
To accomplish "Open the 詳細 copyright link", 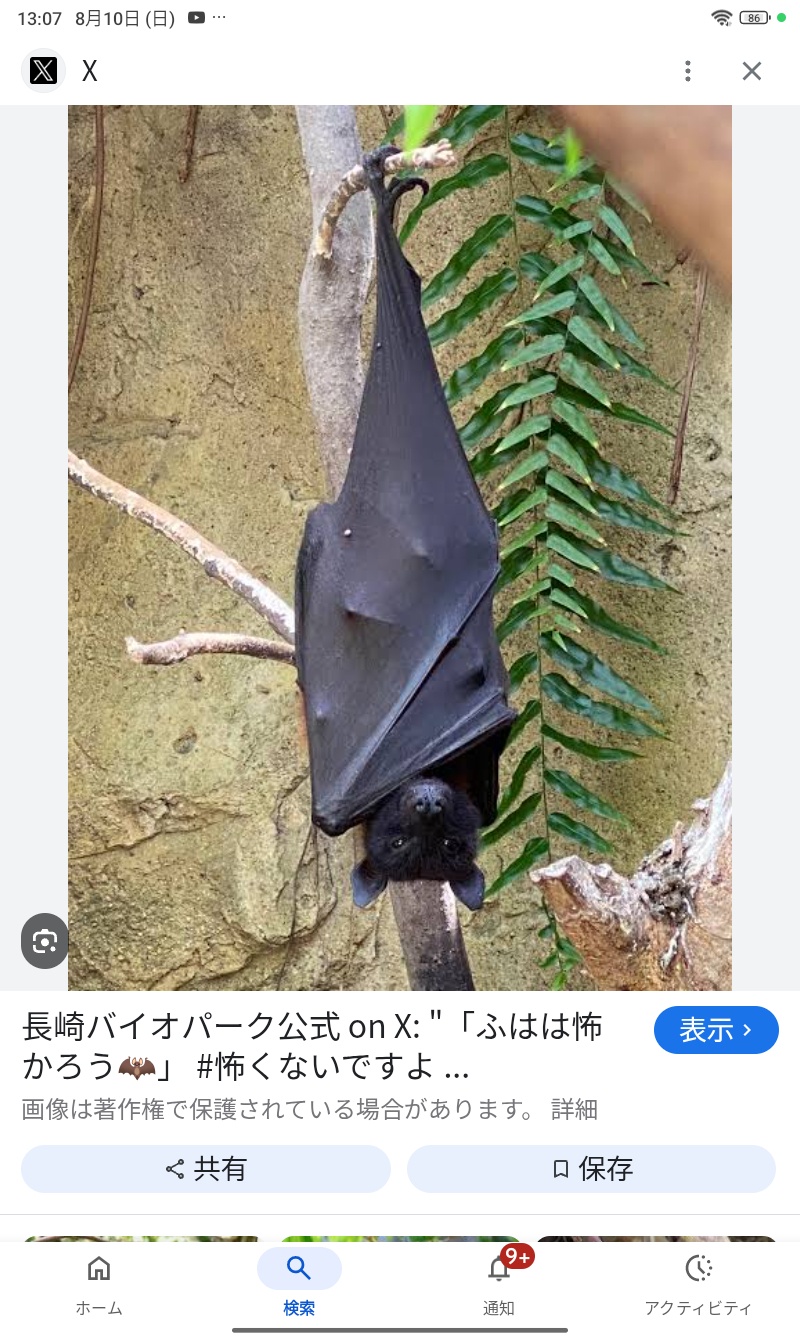I will point(574,1109).
